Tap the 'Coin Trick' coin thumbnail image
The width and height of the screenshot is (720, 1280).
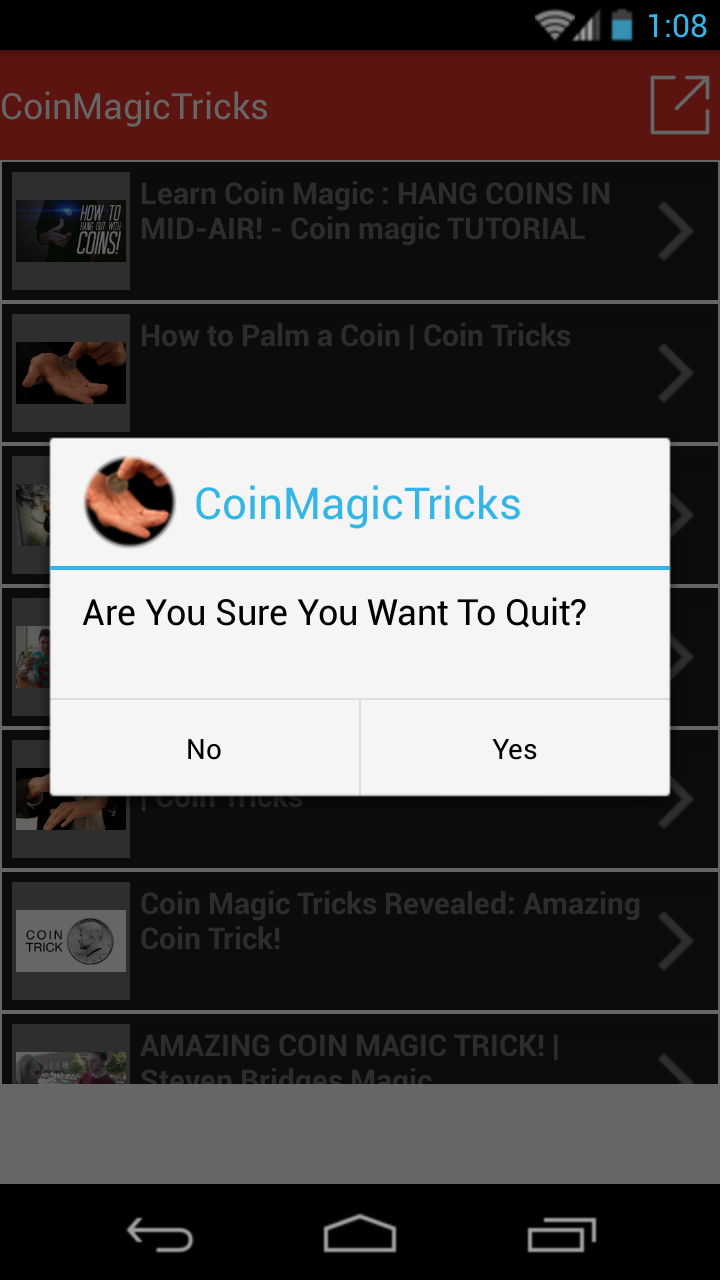pyautogui.click(x=70, y=940)
